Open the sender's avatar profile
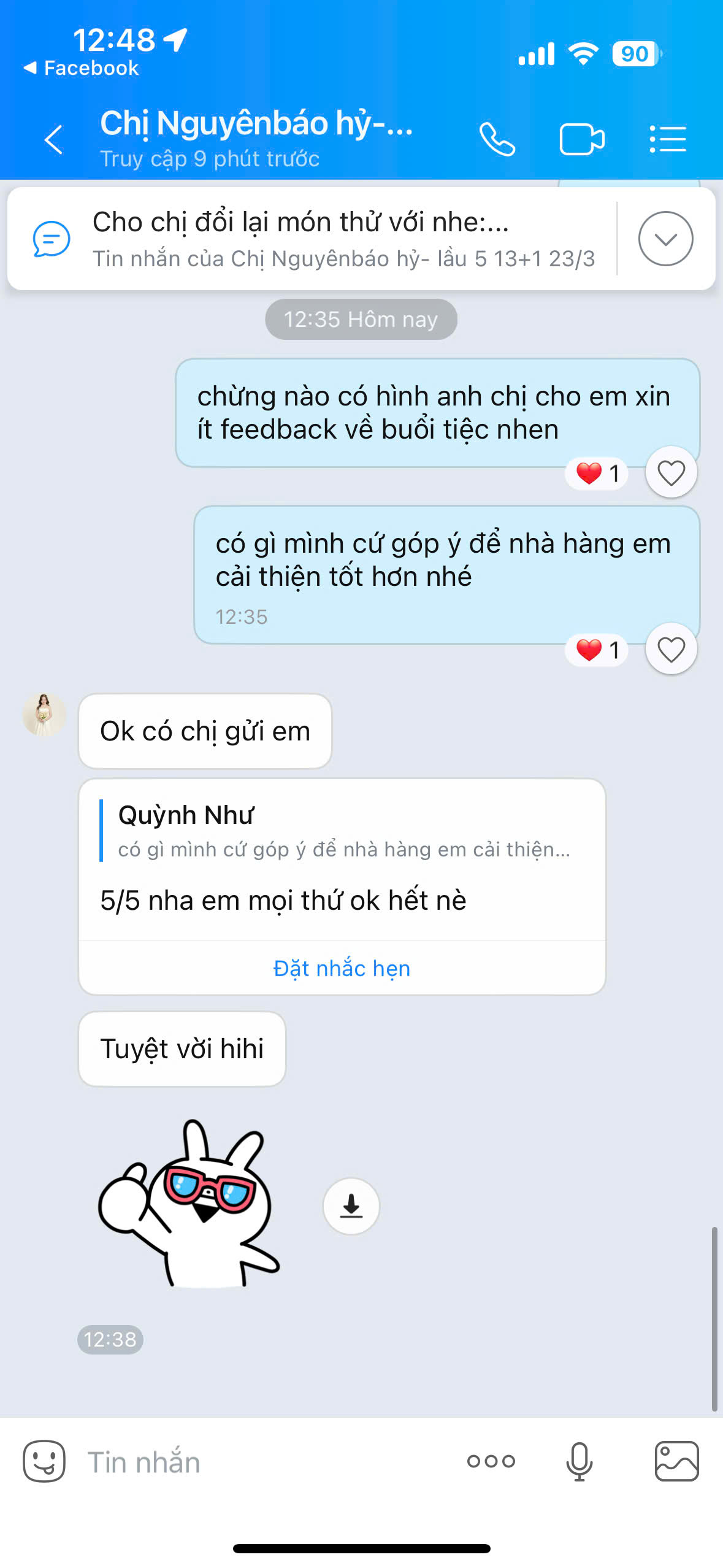The image size is (723, 1568). pyautogui.click(x=44, y=715)
